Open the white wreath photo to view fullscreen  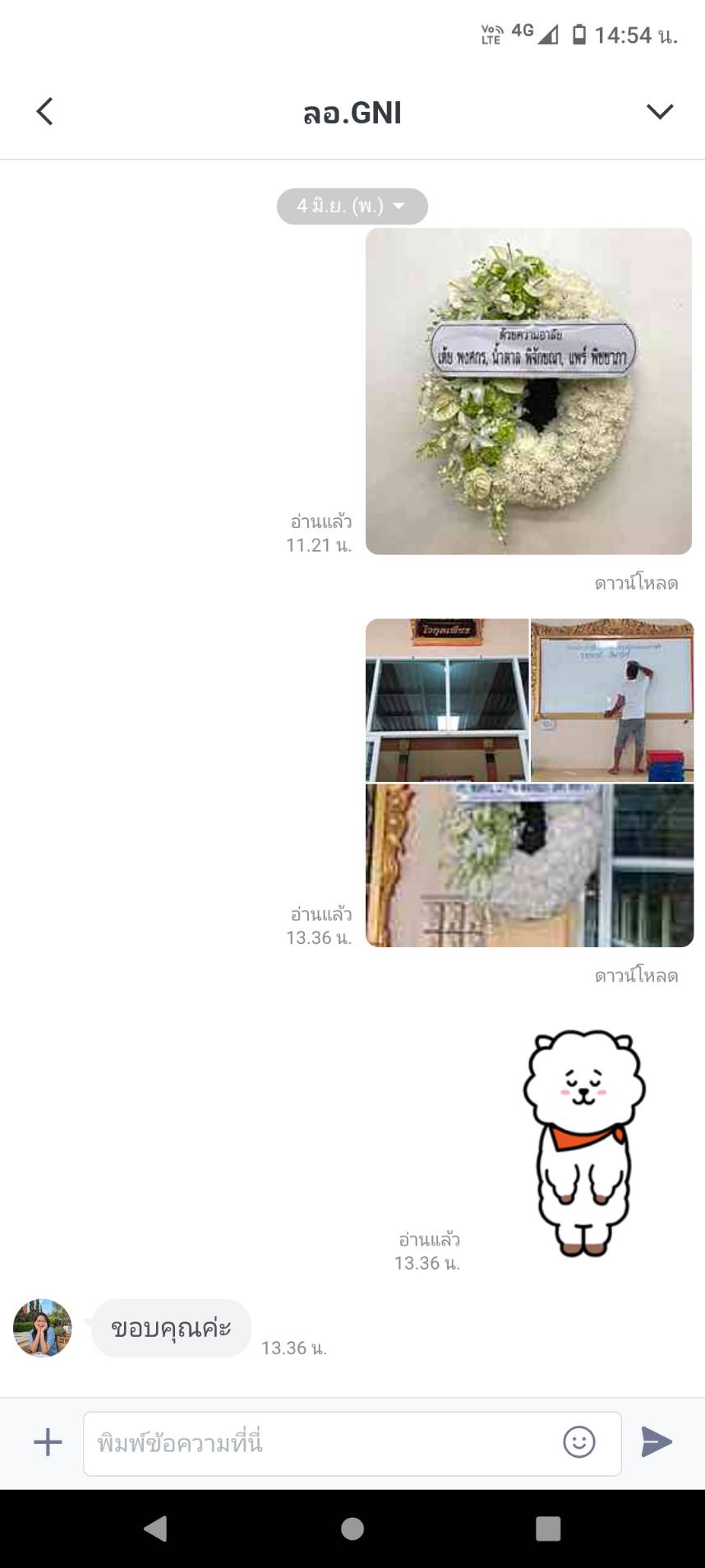tap(528, 394)
